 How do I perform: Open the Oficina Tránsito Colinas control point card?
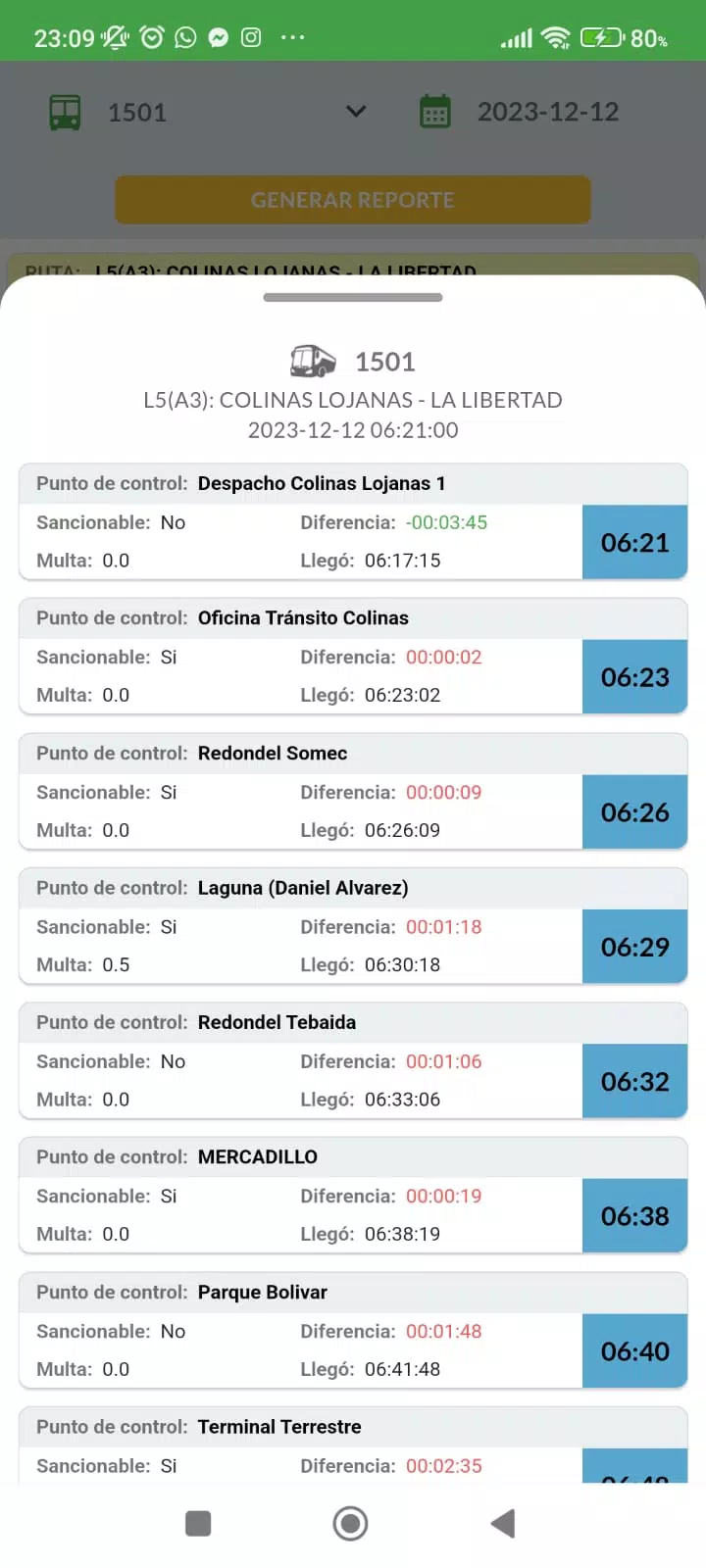(353, 657)
